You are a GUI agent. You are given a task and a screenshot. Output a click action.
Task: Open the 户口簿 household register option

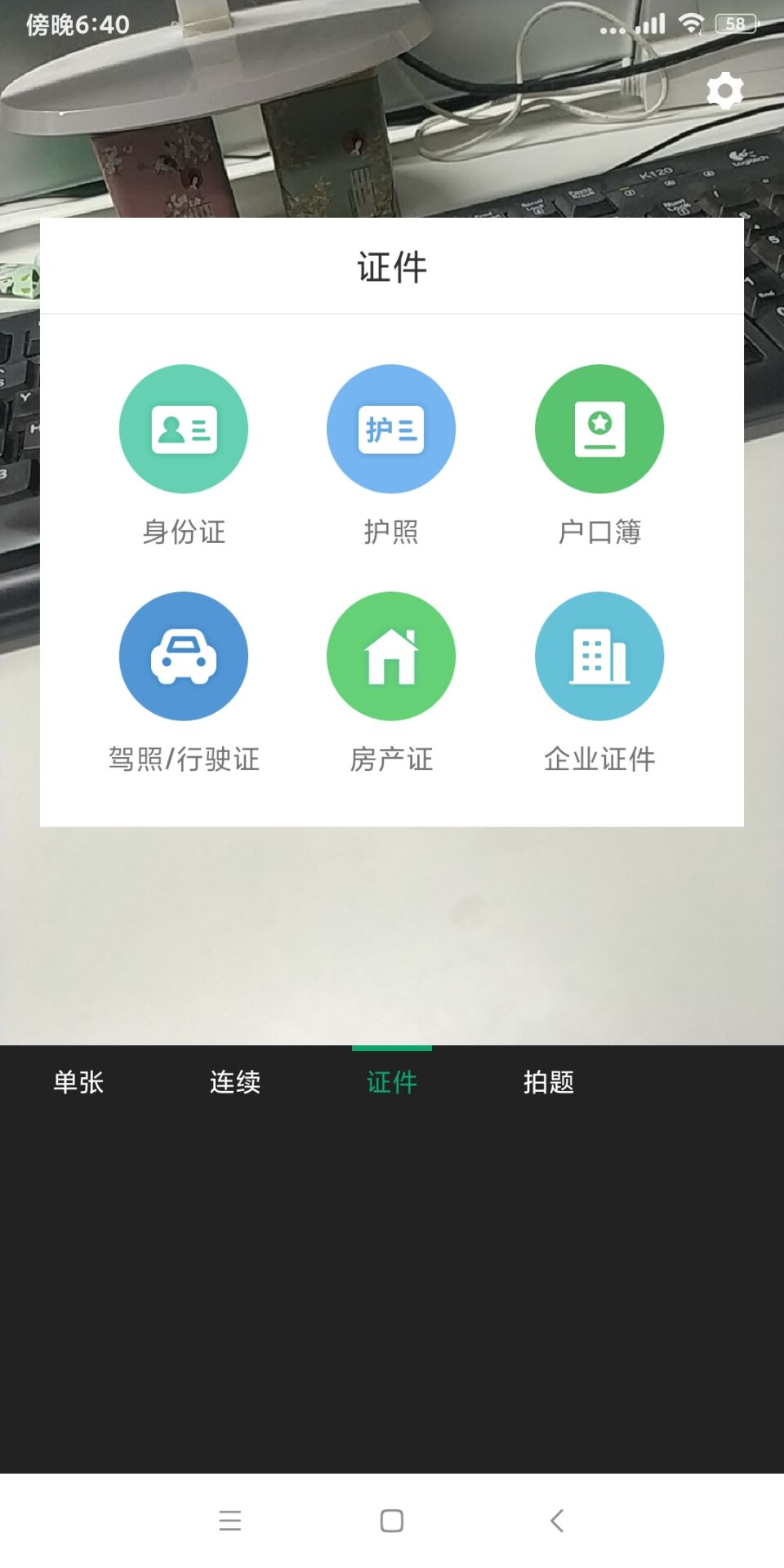point(599,430)
